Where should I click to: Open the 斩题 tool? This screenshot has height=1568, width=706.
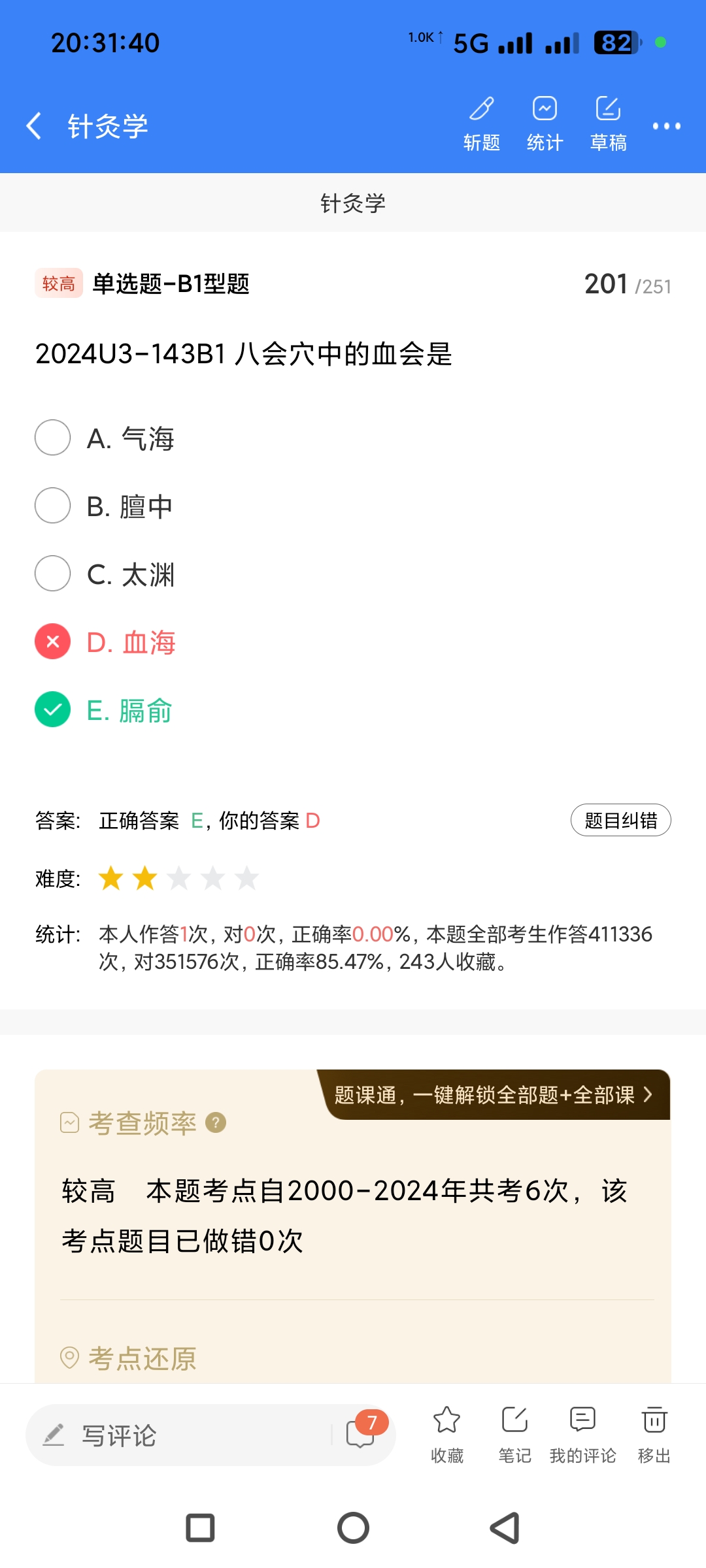[x=482, y=124]
